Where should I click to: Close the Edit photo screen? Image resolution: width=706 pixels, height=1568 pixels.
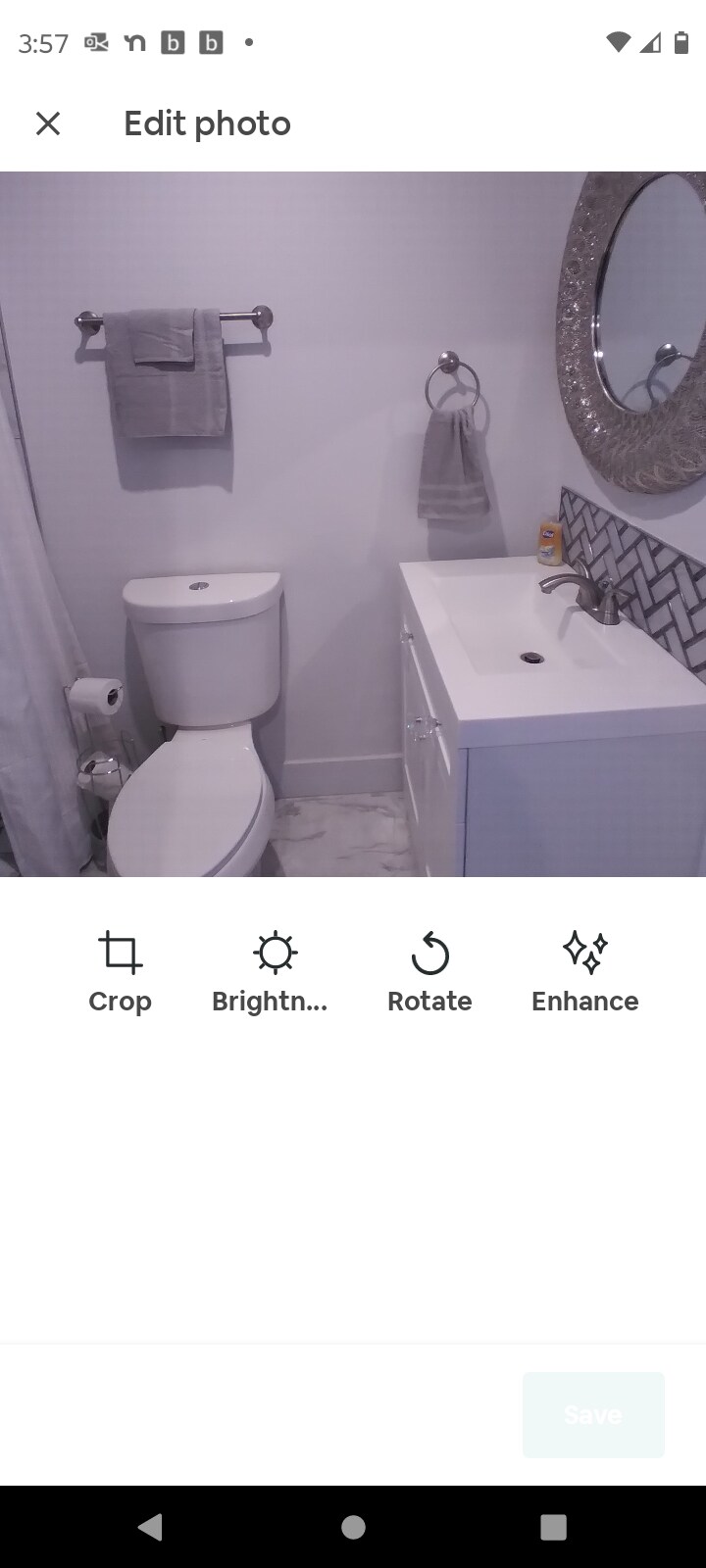point(47,123)
